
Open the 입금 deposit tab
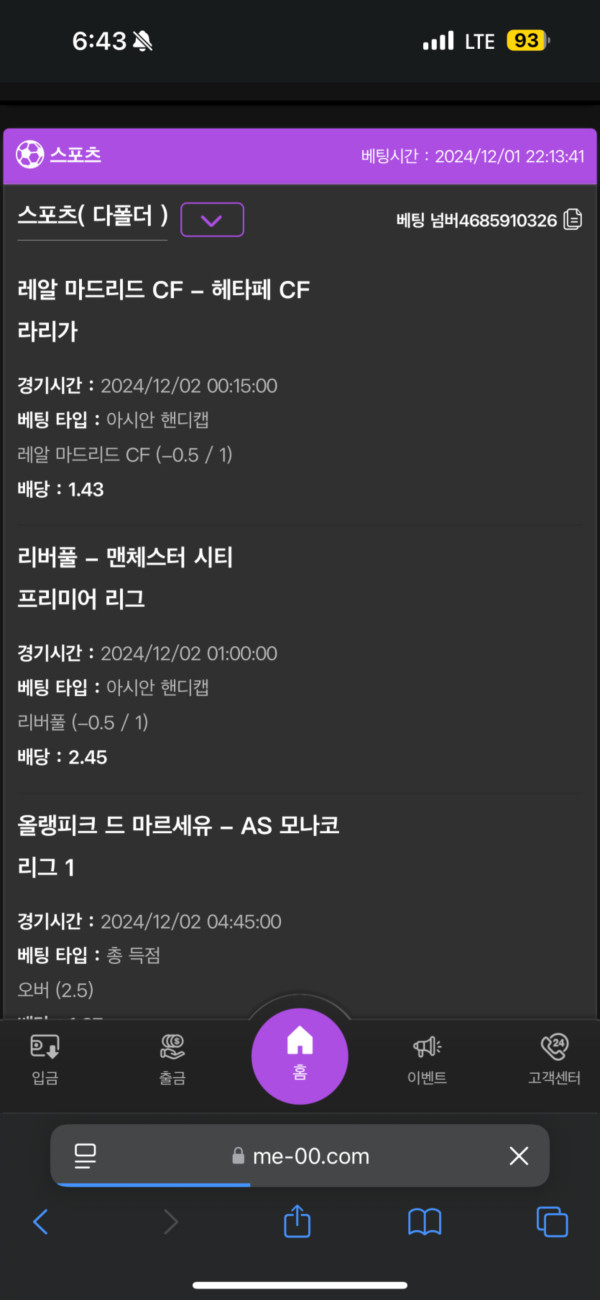(45, 1059)
